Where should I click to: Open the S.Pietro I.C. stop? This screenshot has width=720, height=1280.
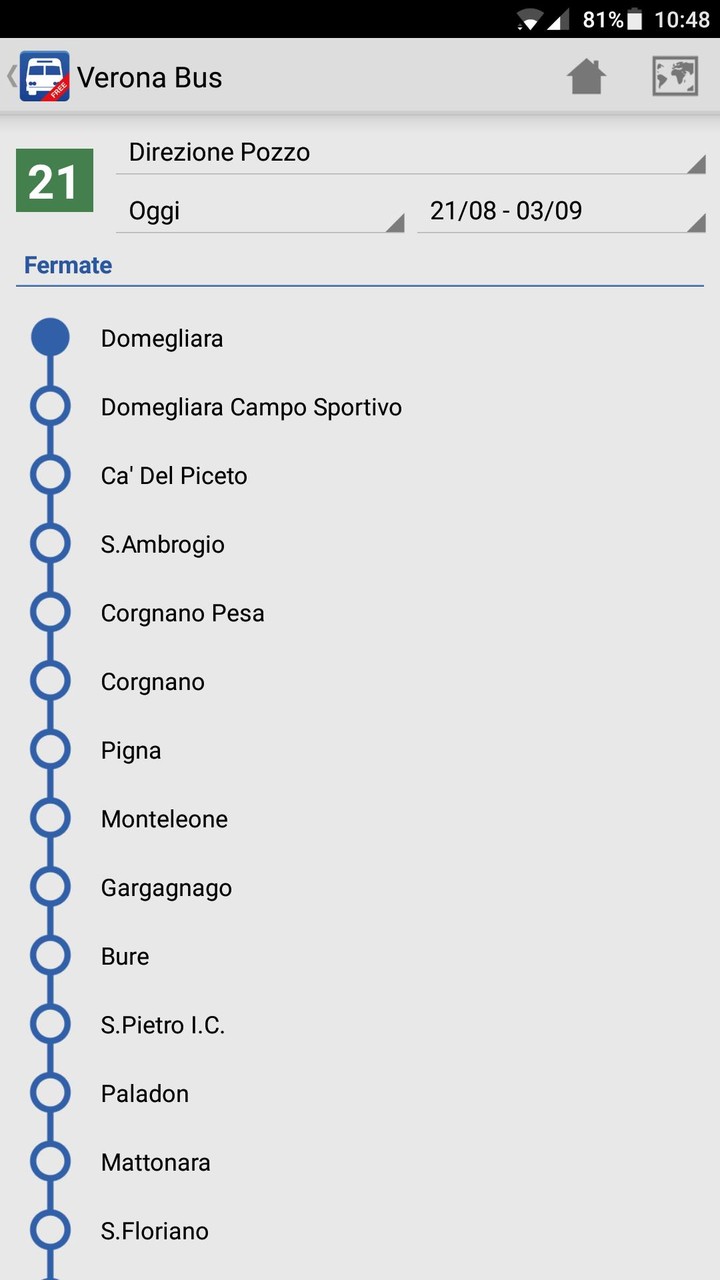click(x=163, y=1025)
